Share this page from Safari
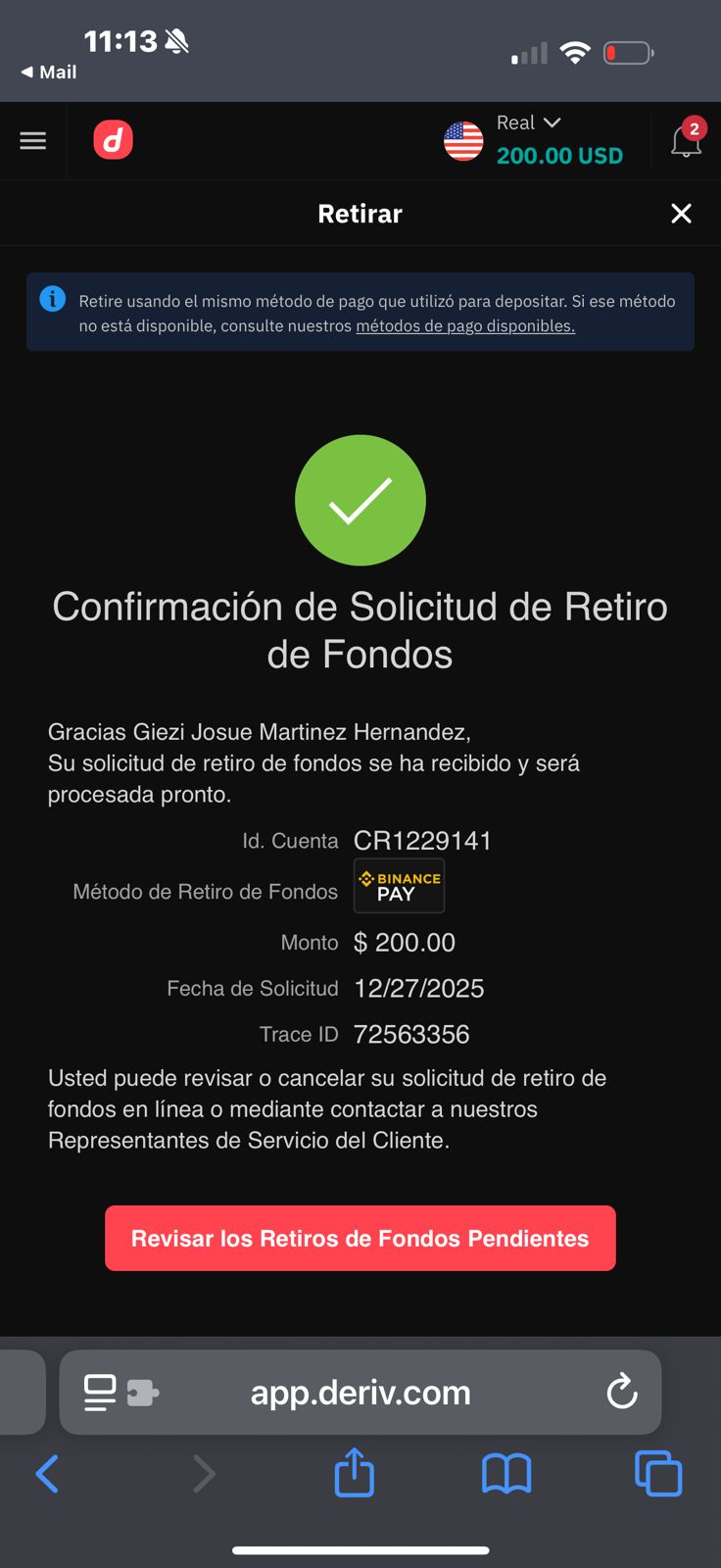This screenshot has width=721, height=1568. pos(354,1474)
